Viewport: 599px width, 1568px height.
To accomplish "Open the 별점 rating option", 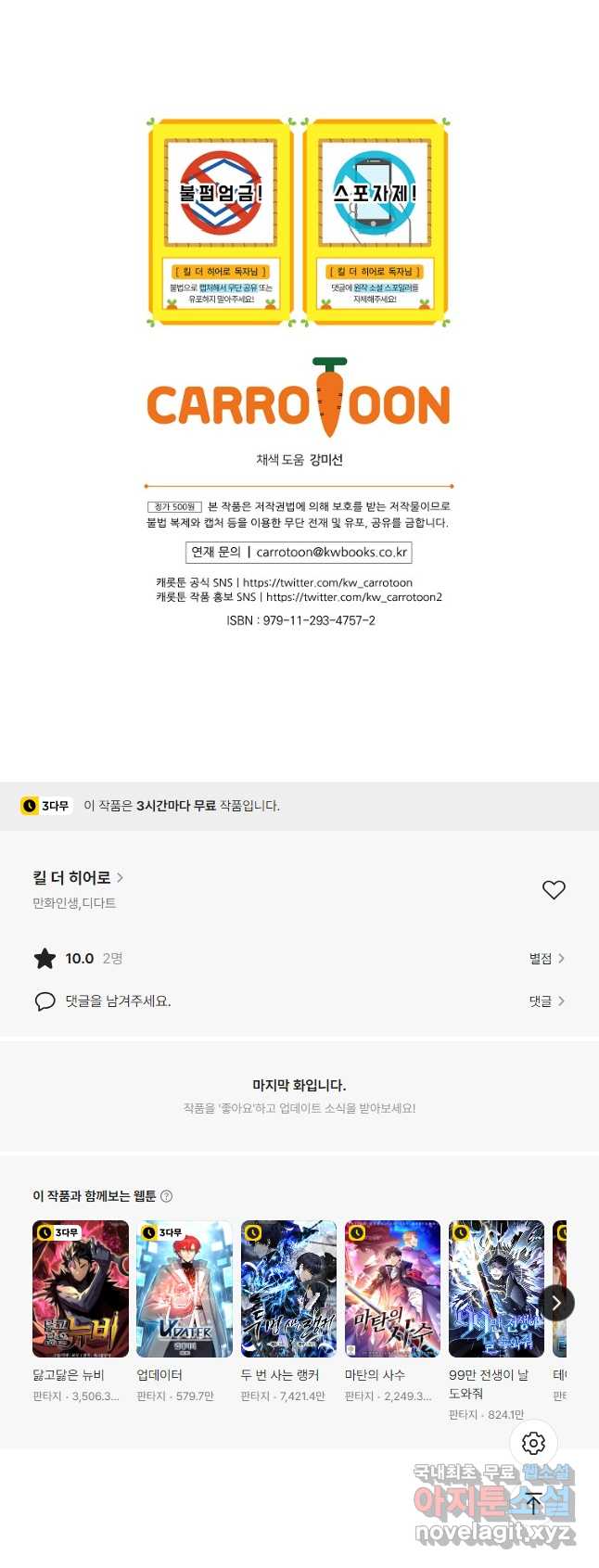I will point(546,959).
